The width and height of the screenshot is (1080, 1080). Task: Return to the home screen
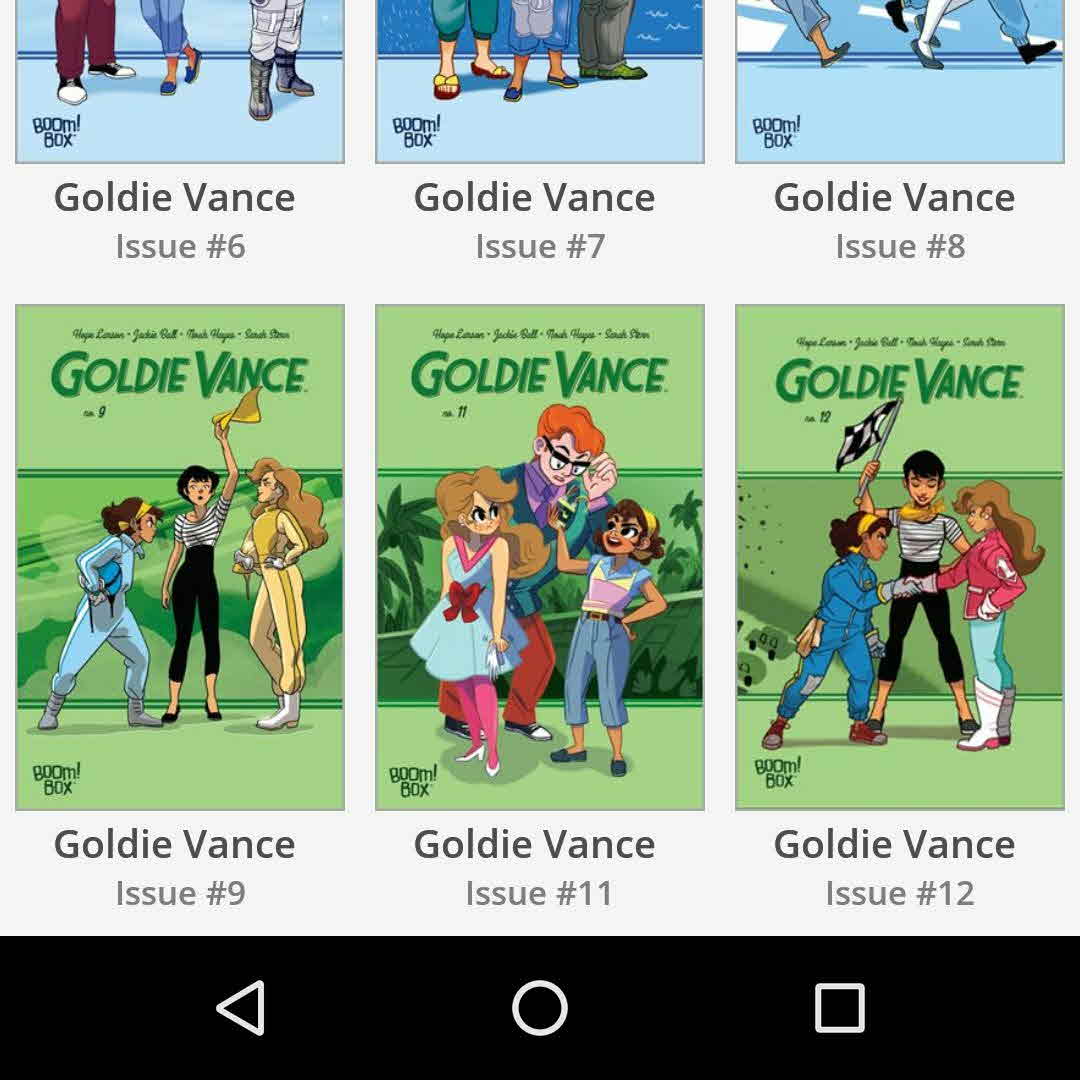[540, 1008]
